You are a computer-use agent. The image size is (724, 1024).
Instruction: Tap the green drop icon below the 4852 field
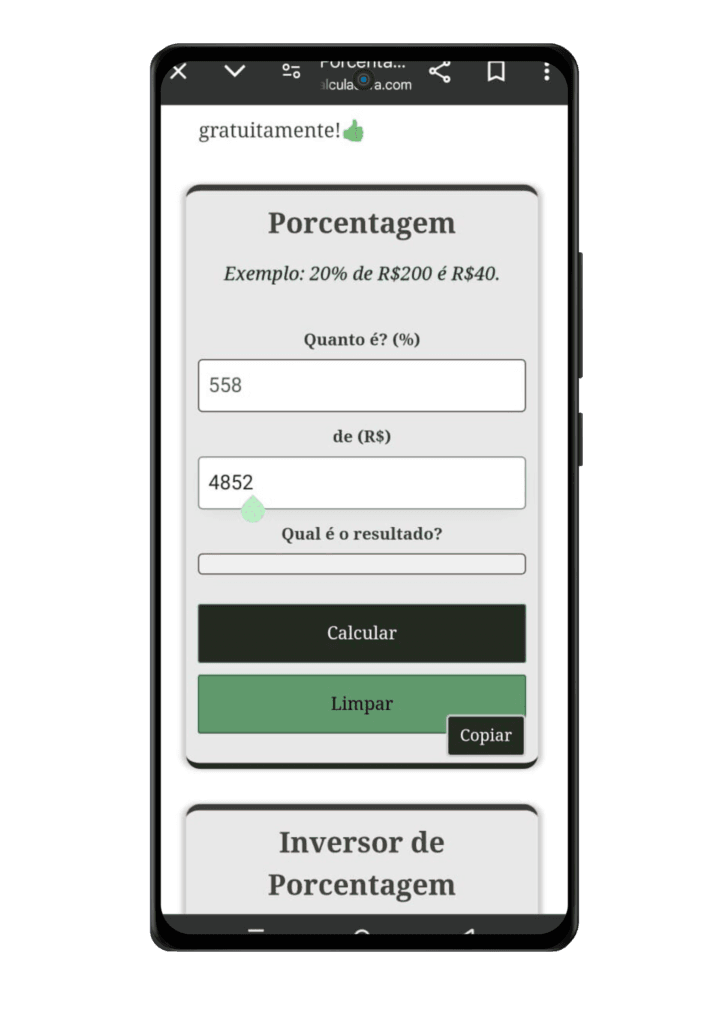(x=252, y=508)
